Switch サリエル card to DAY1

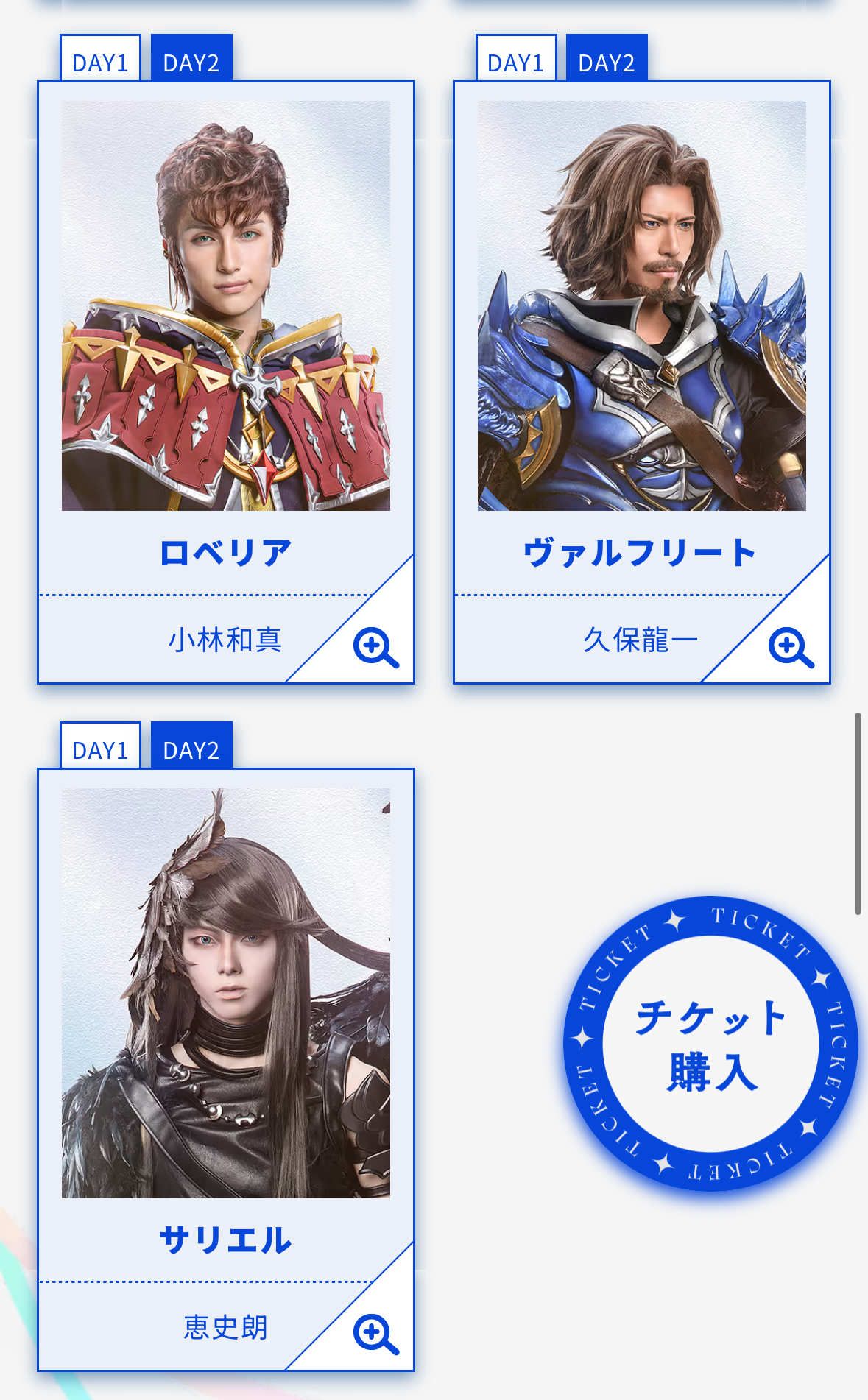[x=100, y=747]
